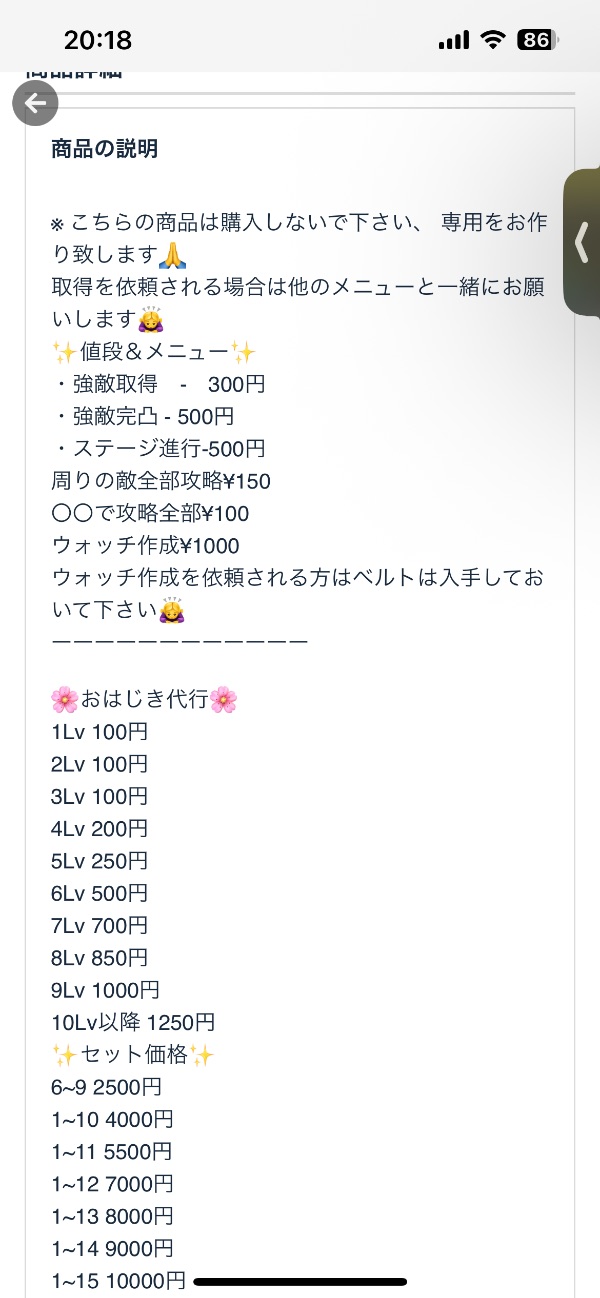The width and height of the screenshot is (600, 1298).
Task: Go back with the circular arrow button
Action: 35,103
